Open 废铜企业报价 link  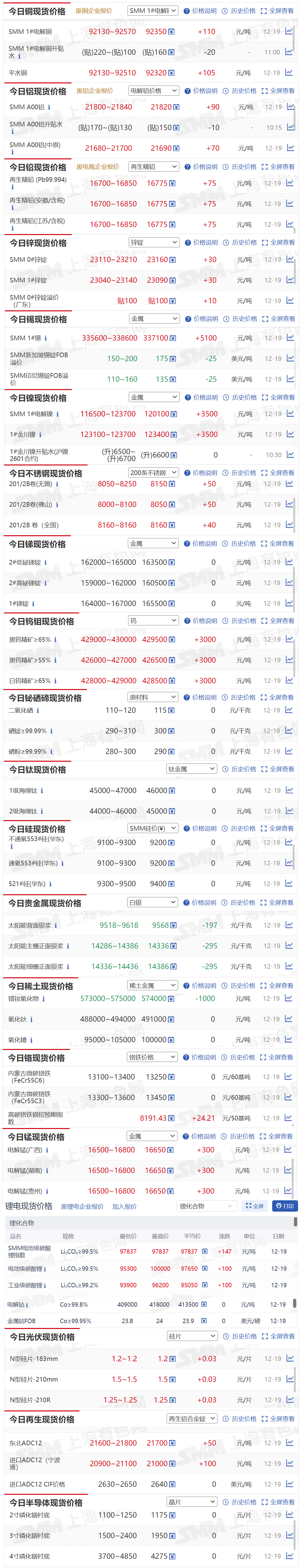[x=93, y=11]
